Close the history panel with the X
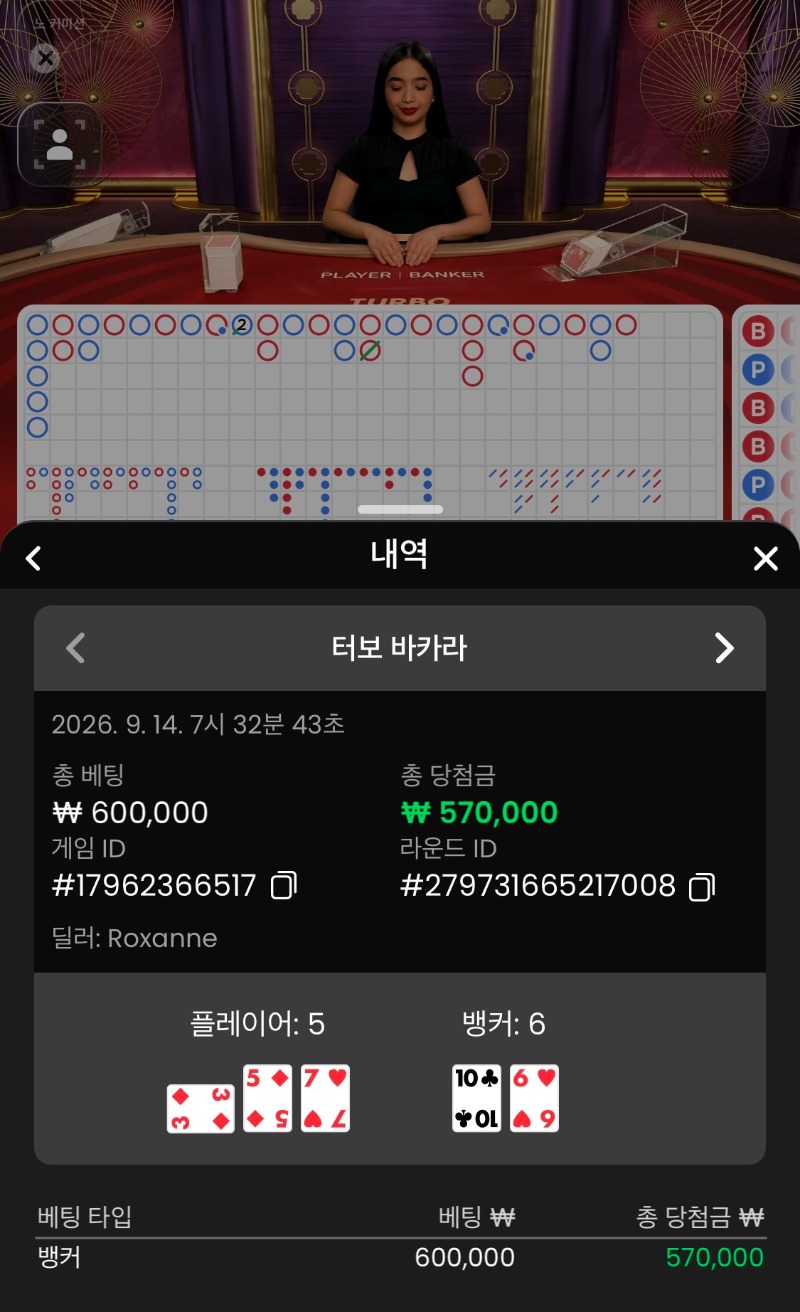Viewport: 800px width, 1312px height. (x=765, y=559)
